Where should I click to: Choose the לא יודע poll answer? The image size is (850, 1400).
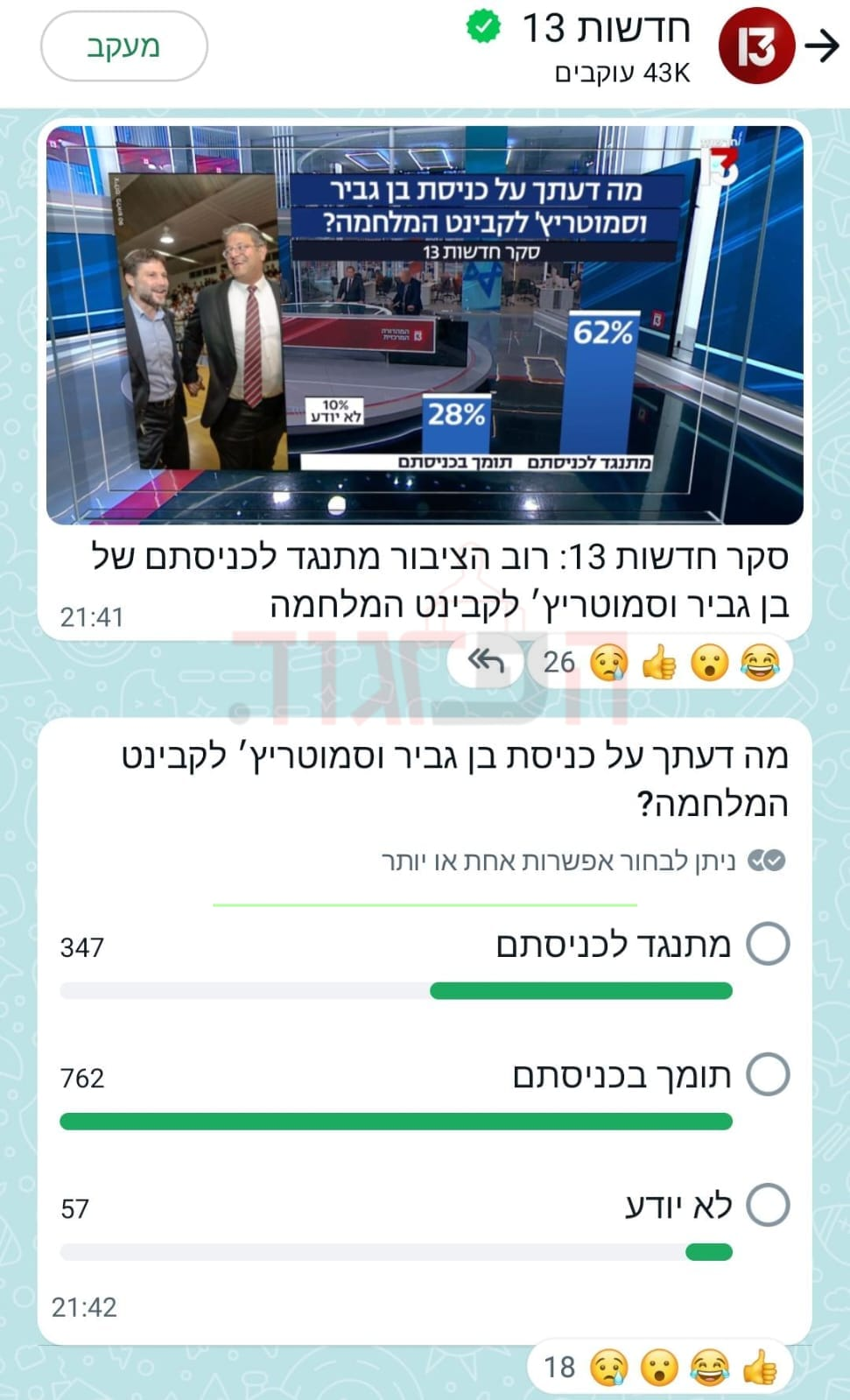pos(768,1206)
